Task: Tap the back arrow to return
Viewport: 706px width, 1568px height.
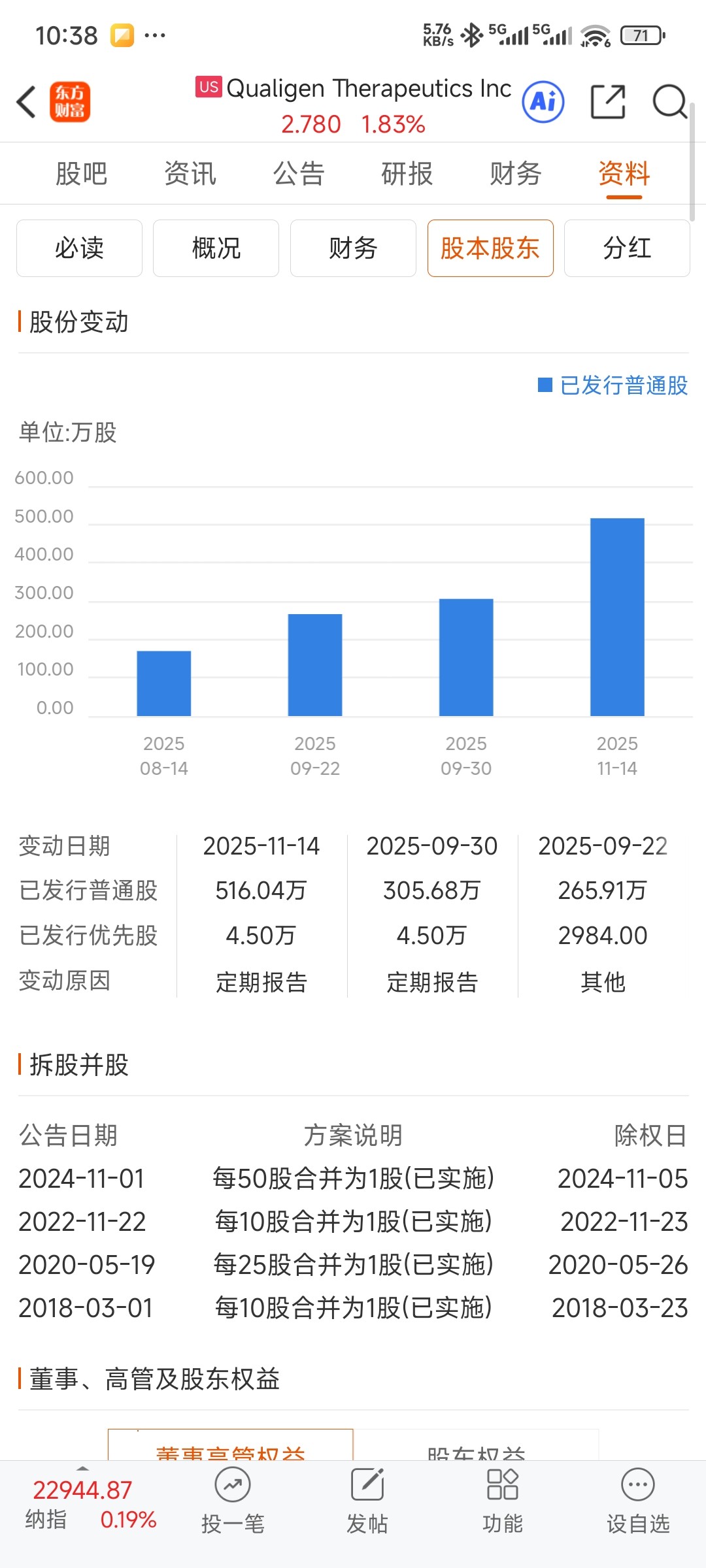Action: click(26, 103)
